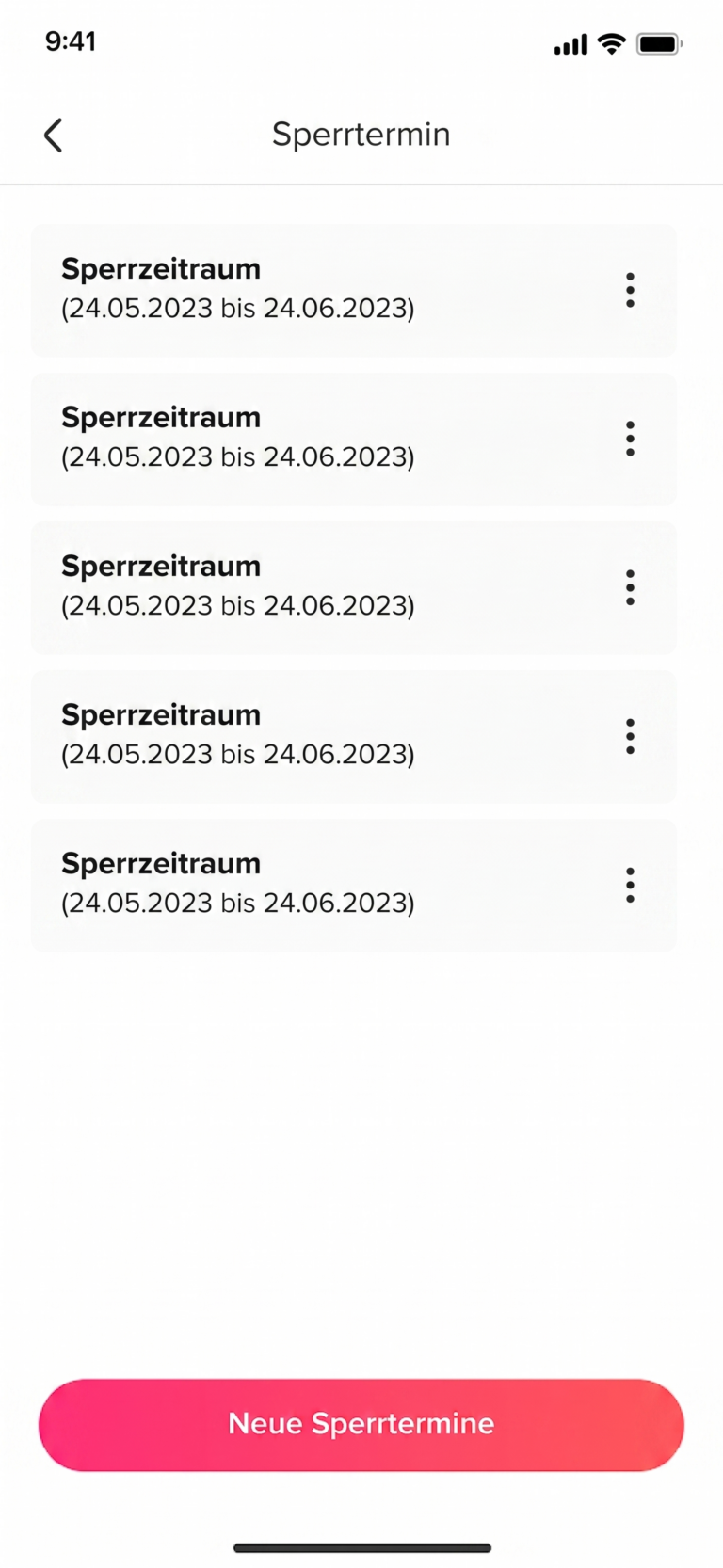The height and width of the screenshot is (1568, 723).
Task: Click the Wi-Fi icon in the status bar
Action: (612, 43)
